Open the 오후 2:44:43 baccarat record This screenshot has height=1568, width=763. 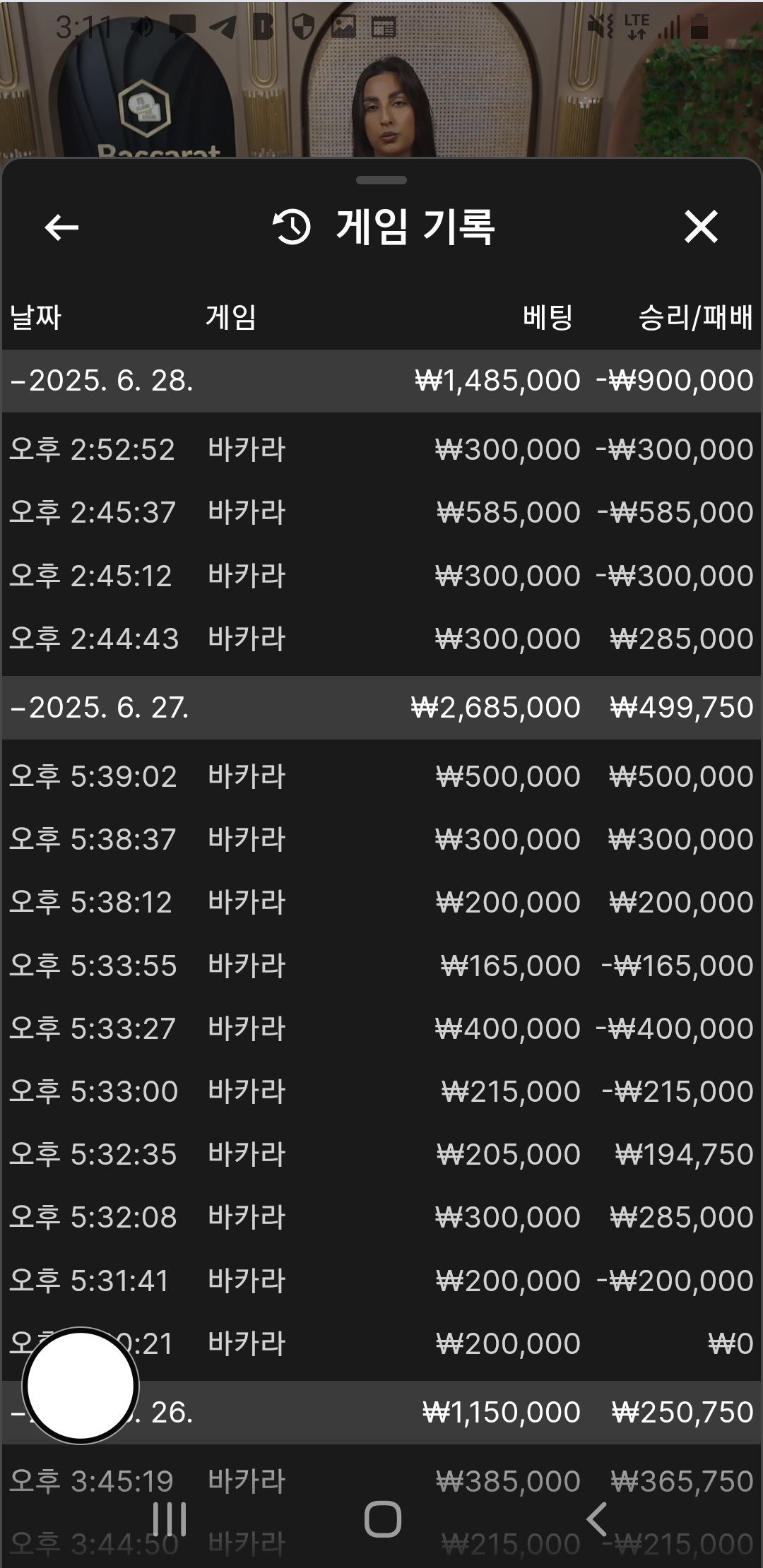click(381, 639)
